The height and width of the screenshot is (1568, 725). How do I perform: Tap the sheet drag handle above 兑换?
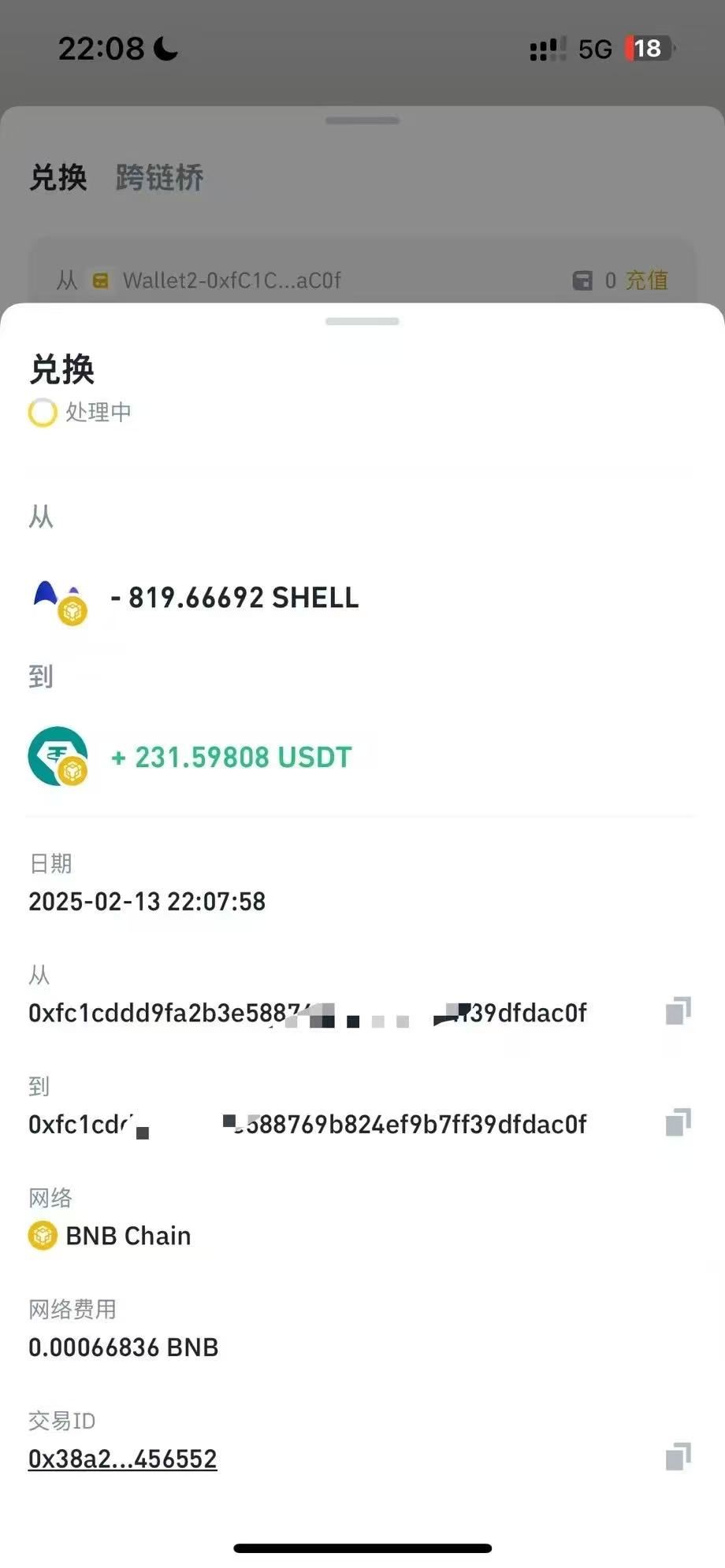click(362, 321)
